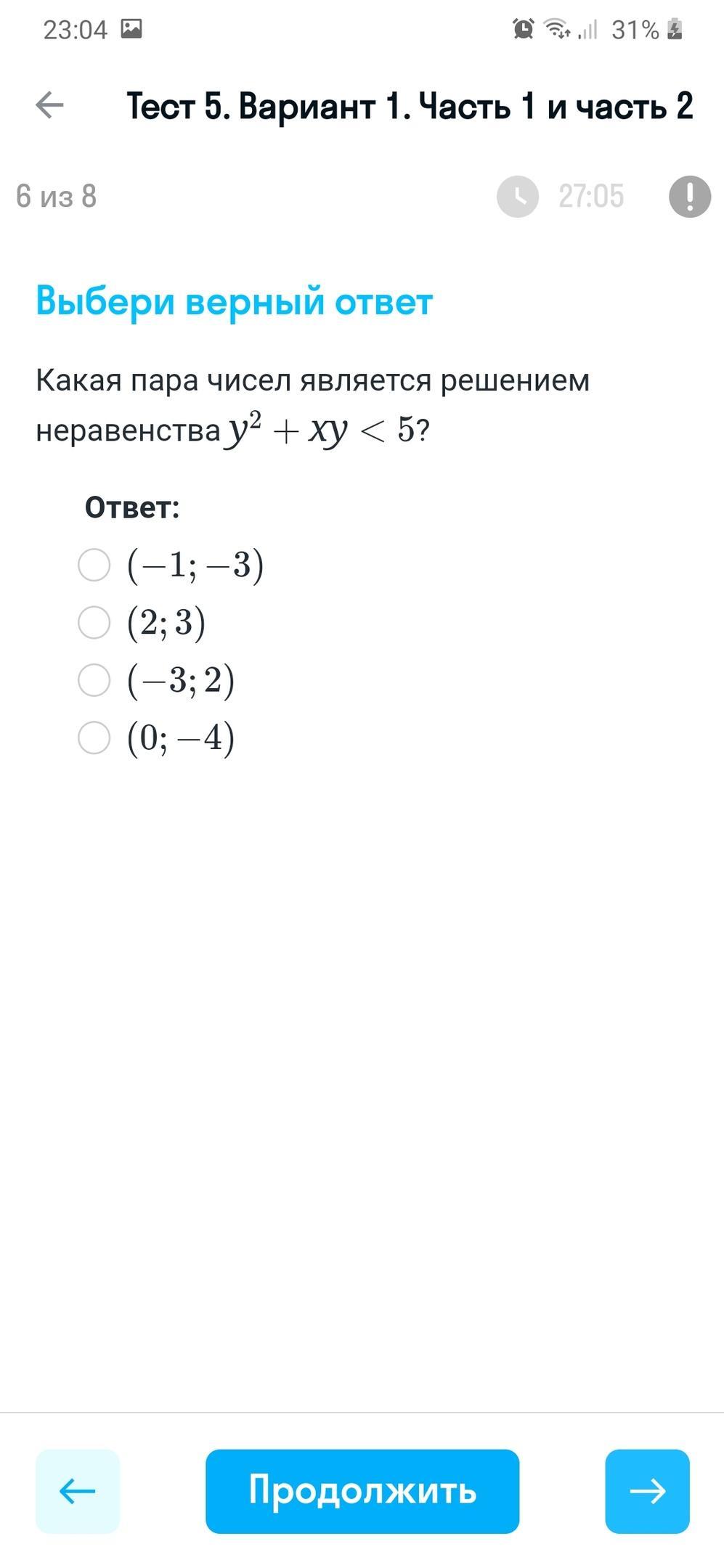
Task: Tap the exclamation report icon
Action: coord(689,196)
